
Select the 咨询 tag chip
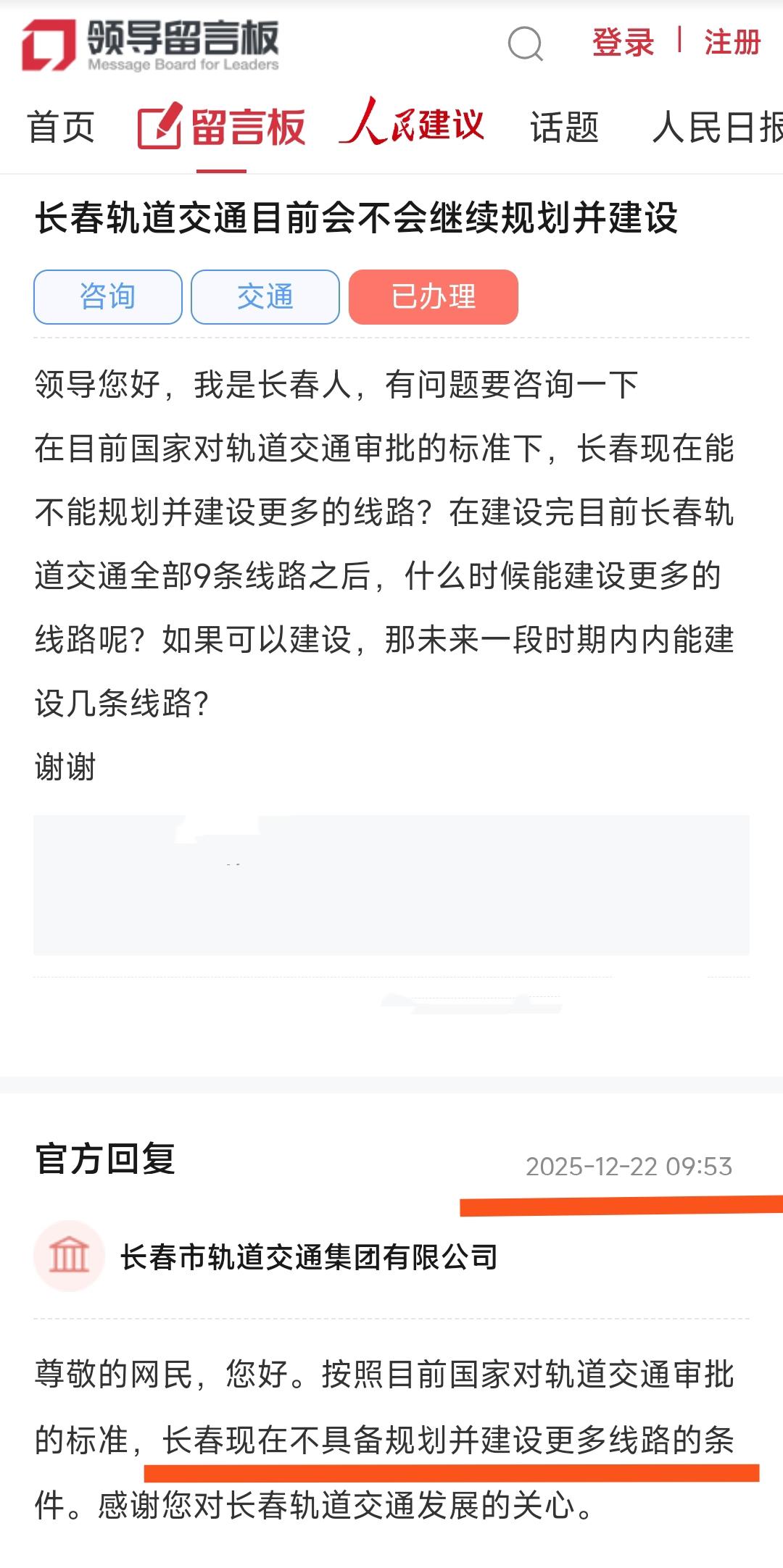coord(107,296)
